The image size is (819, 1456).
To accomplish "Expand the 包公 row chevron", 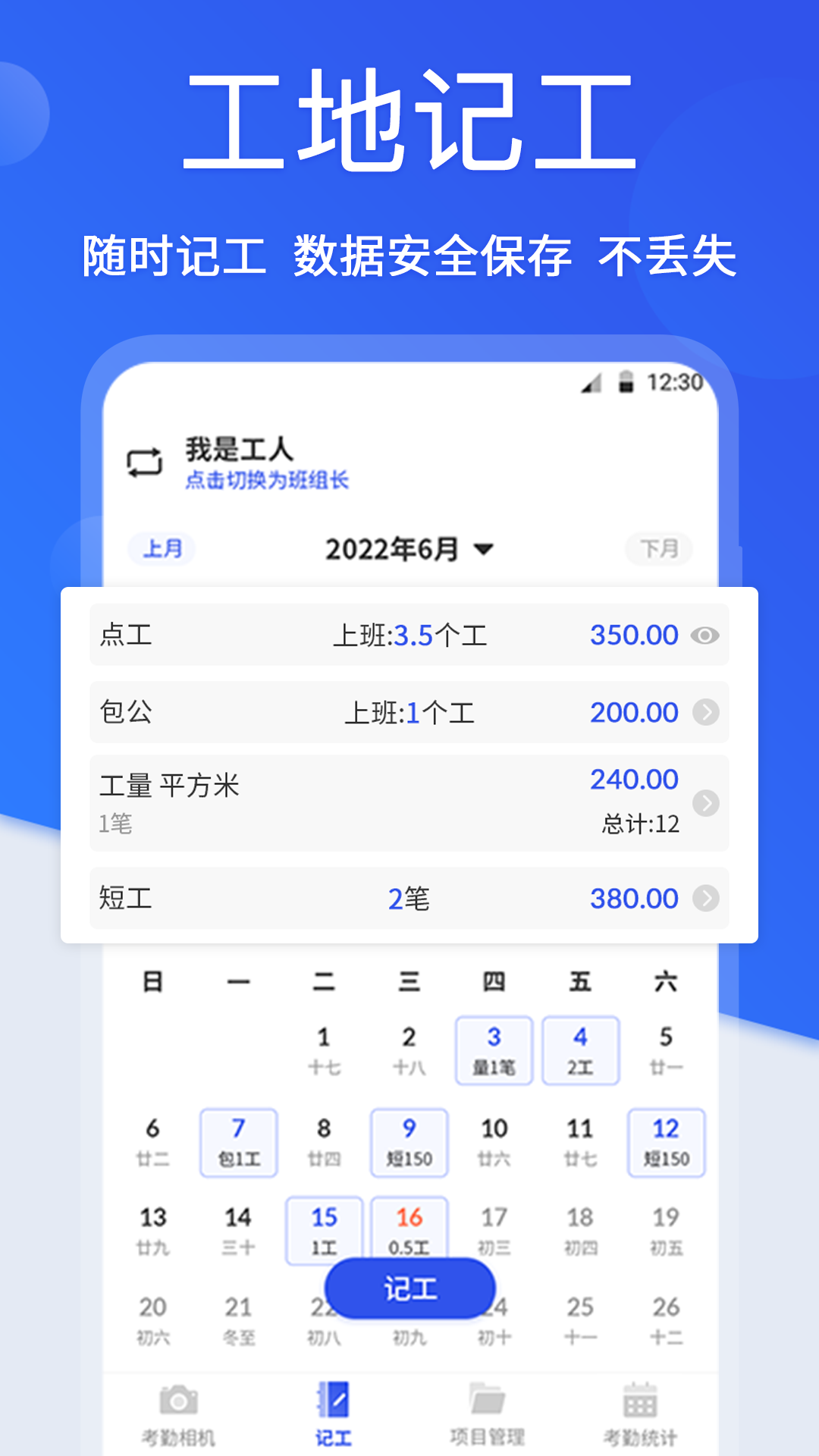I will pyautogui.click(x=707, y=712).
